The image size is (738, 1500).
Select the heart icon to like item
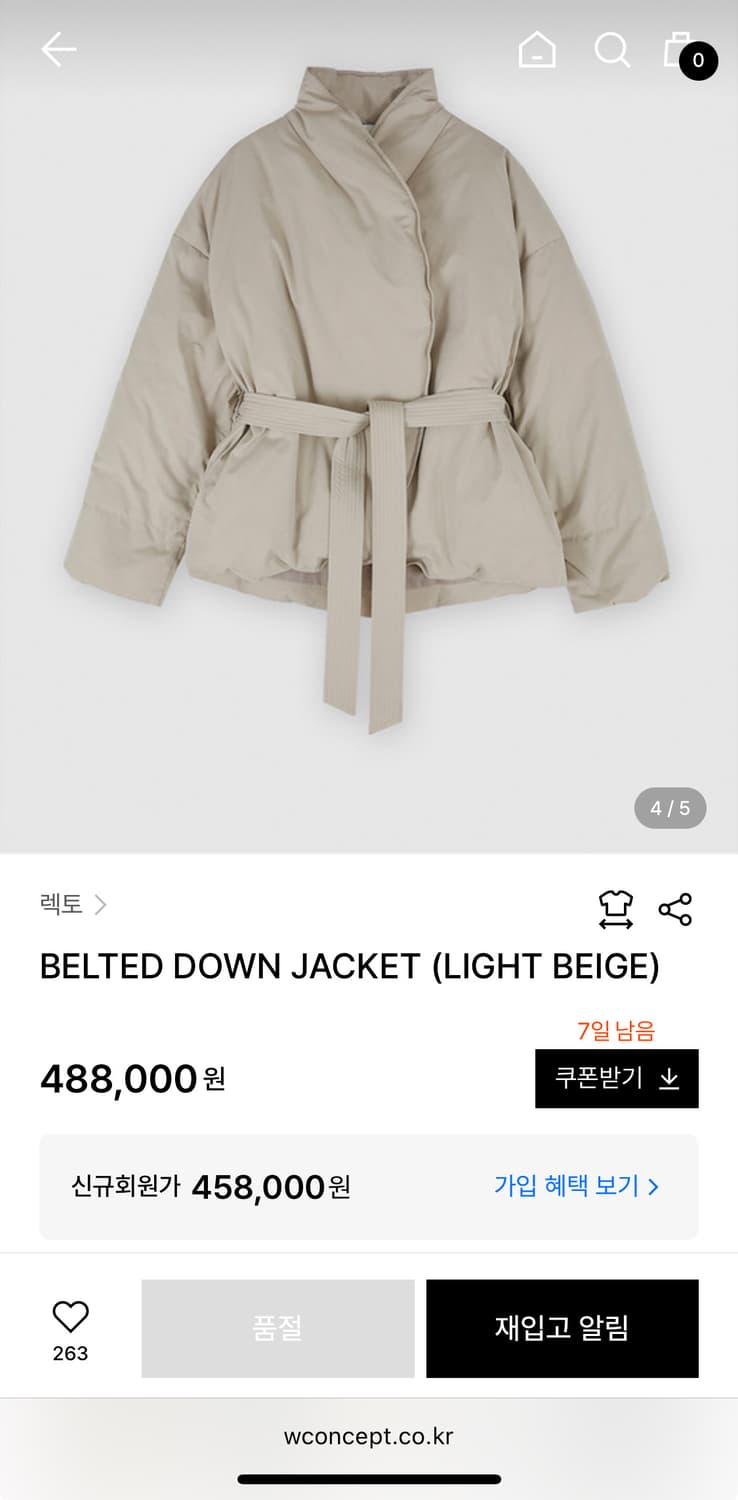70,1316
